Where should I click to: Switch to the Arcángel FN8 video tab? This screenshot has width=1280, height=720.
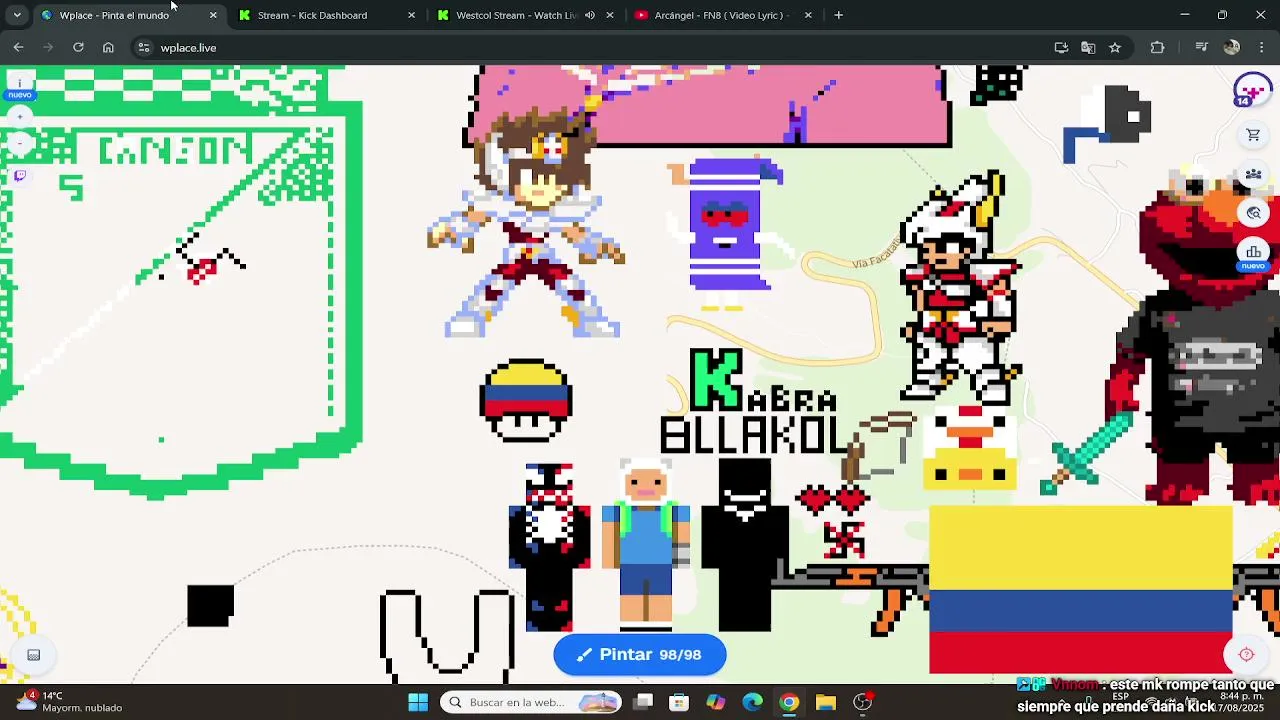[x=720, y=15]
